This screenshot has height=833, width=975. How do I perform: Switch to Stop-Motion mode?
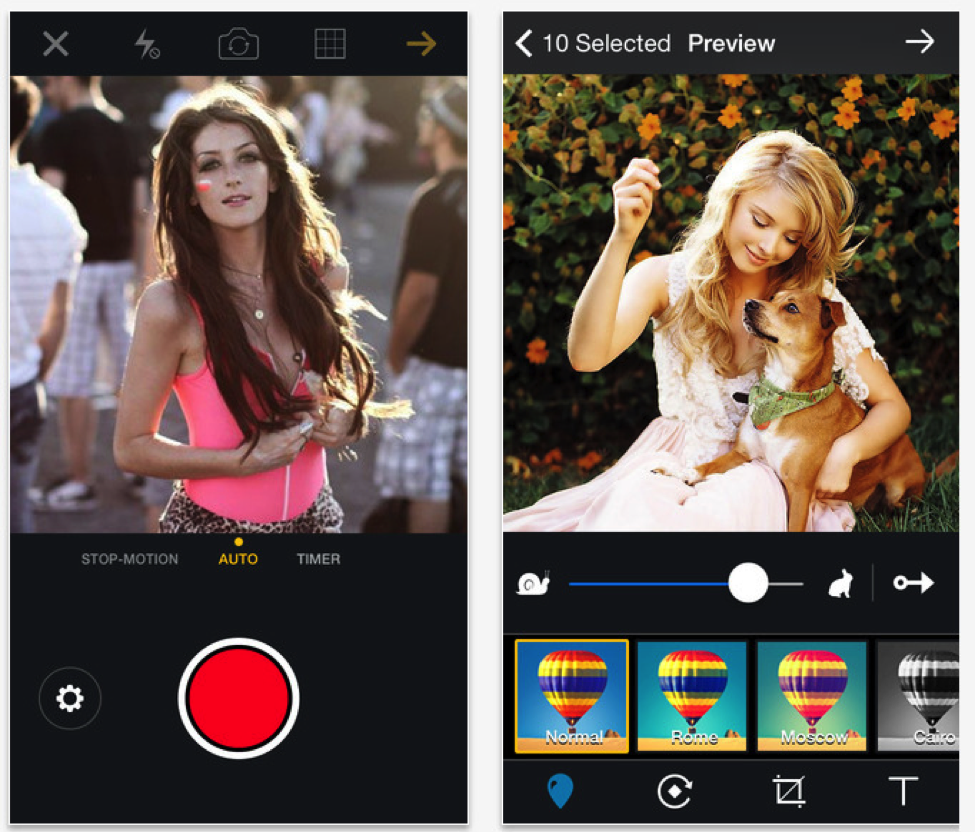pyautogui.click(x=130, y=559)
